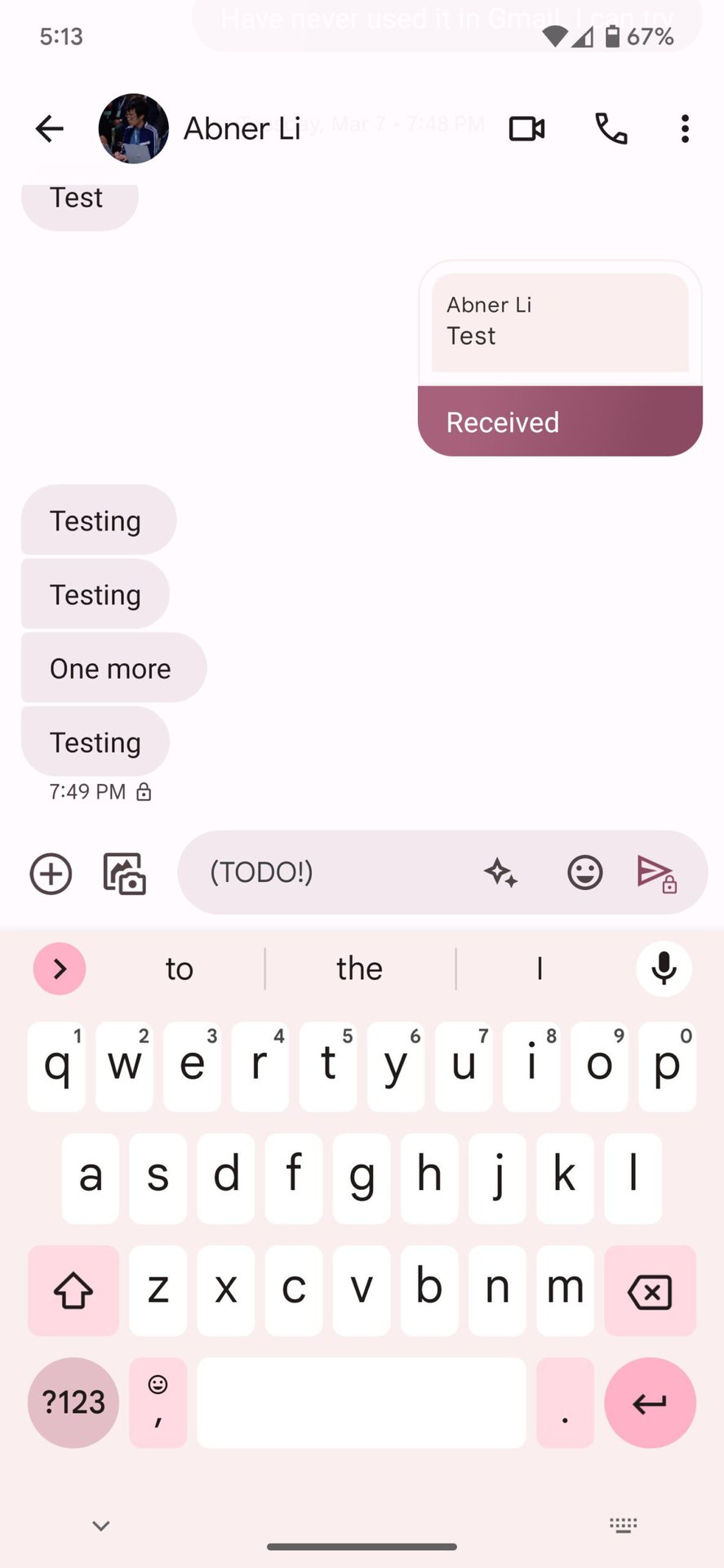This screenshot has height=1568, width=724.
Task: Tap the "Received" reply bubble
Action: coord(560,421)
